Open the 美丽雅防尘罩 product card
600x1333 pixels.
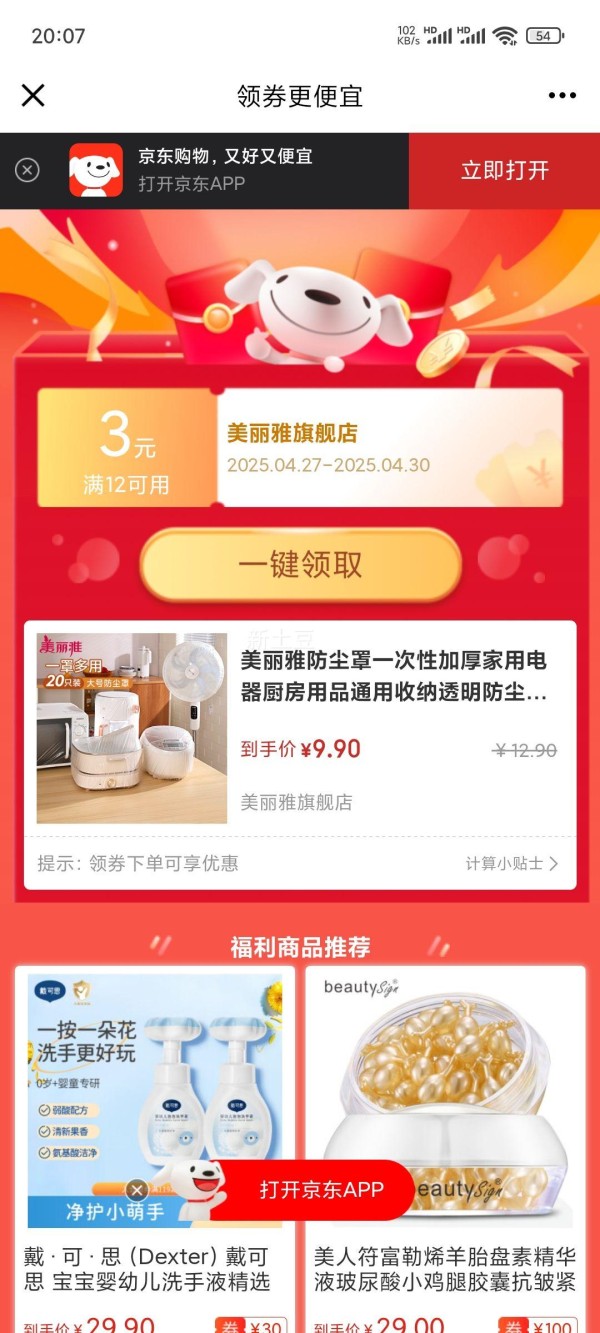(x=300, y=728)
